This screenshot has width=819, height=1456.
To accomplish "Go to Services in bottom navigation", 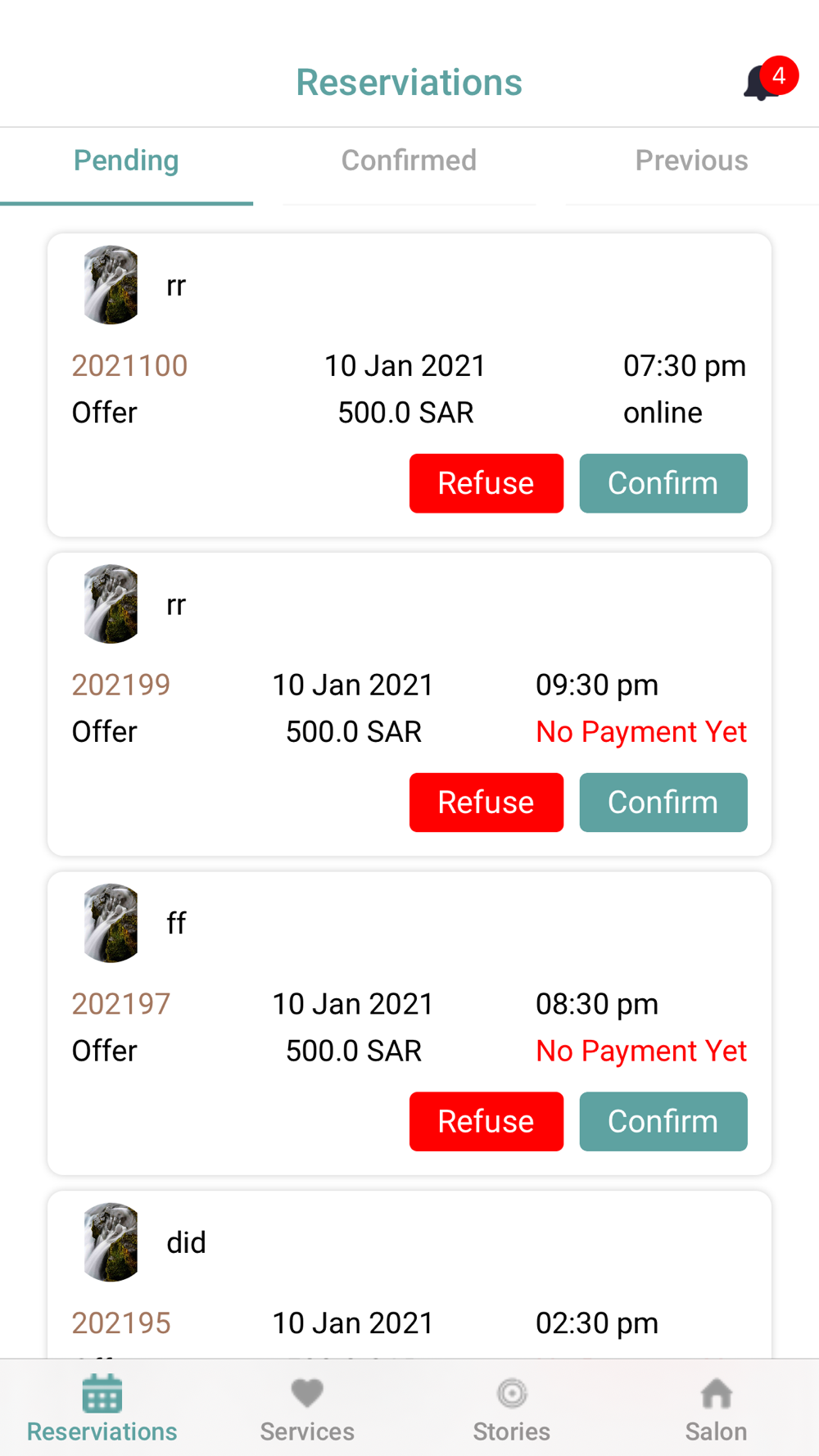I will click(x=307, y=1409).
